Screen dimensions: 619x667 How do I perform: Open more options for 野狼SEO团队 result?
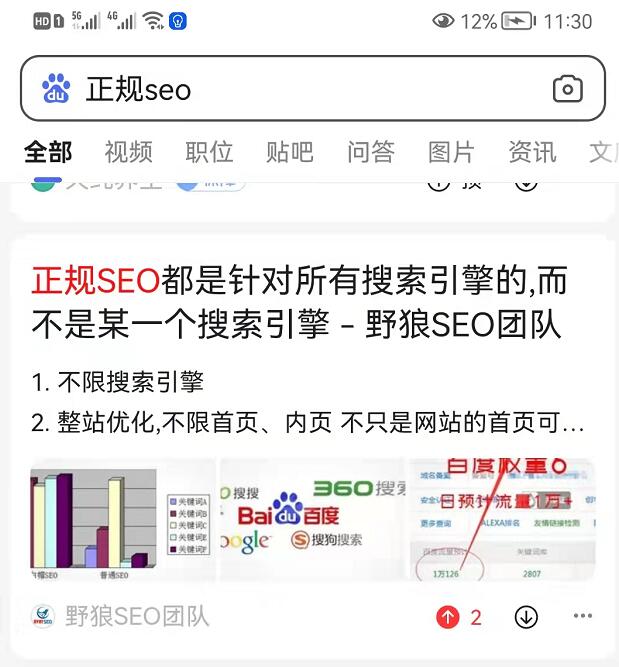point(583,617)
